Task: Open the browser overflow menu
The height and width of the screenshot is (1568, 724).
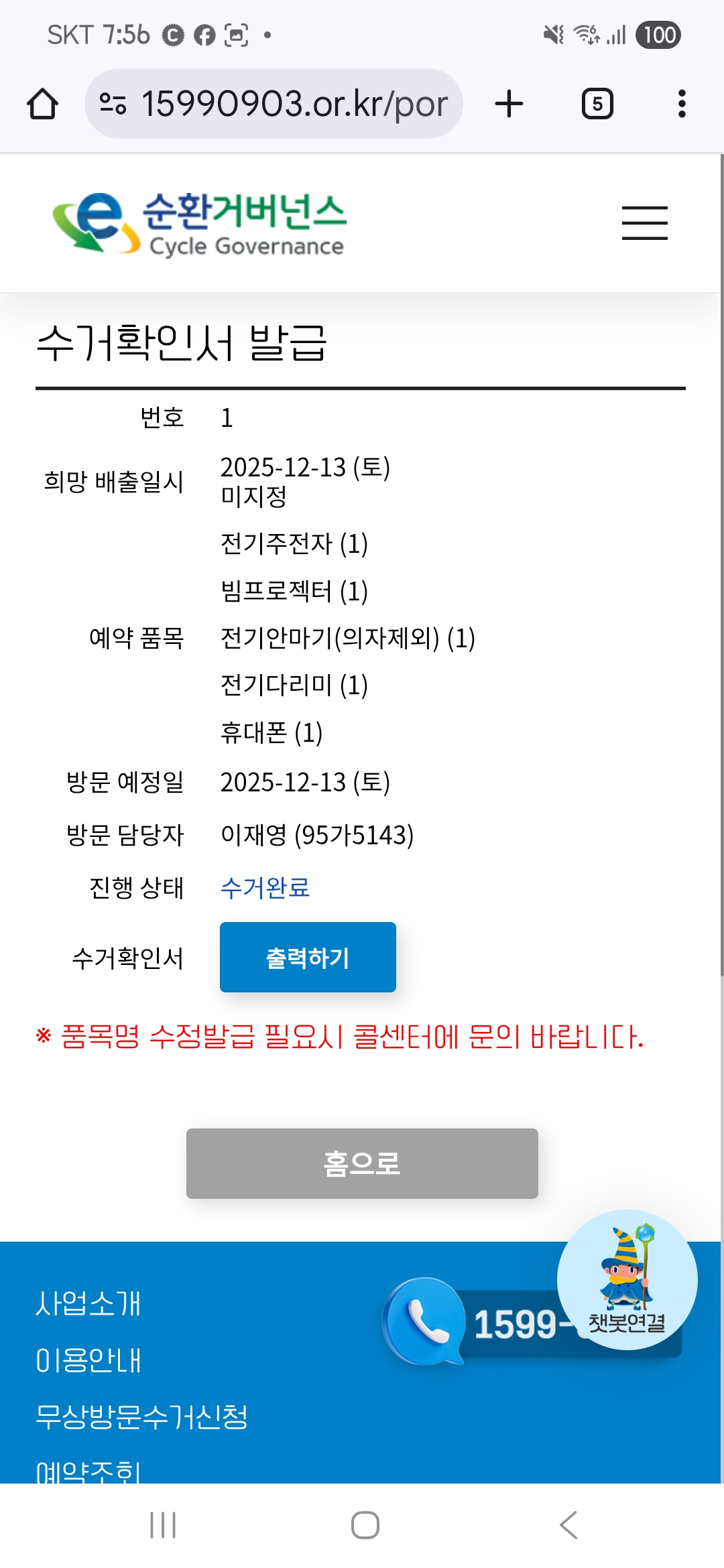Action: point(682,104)
